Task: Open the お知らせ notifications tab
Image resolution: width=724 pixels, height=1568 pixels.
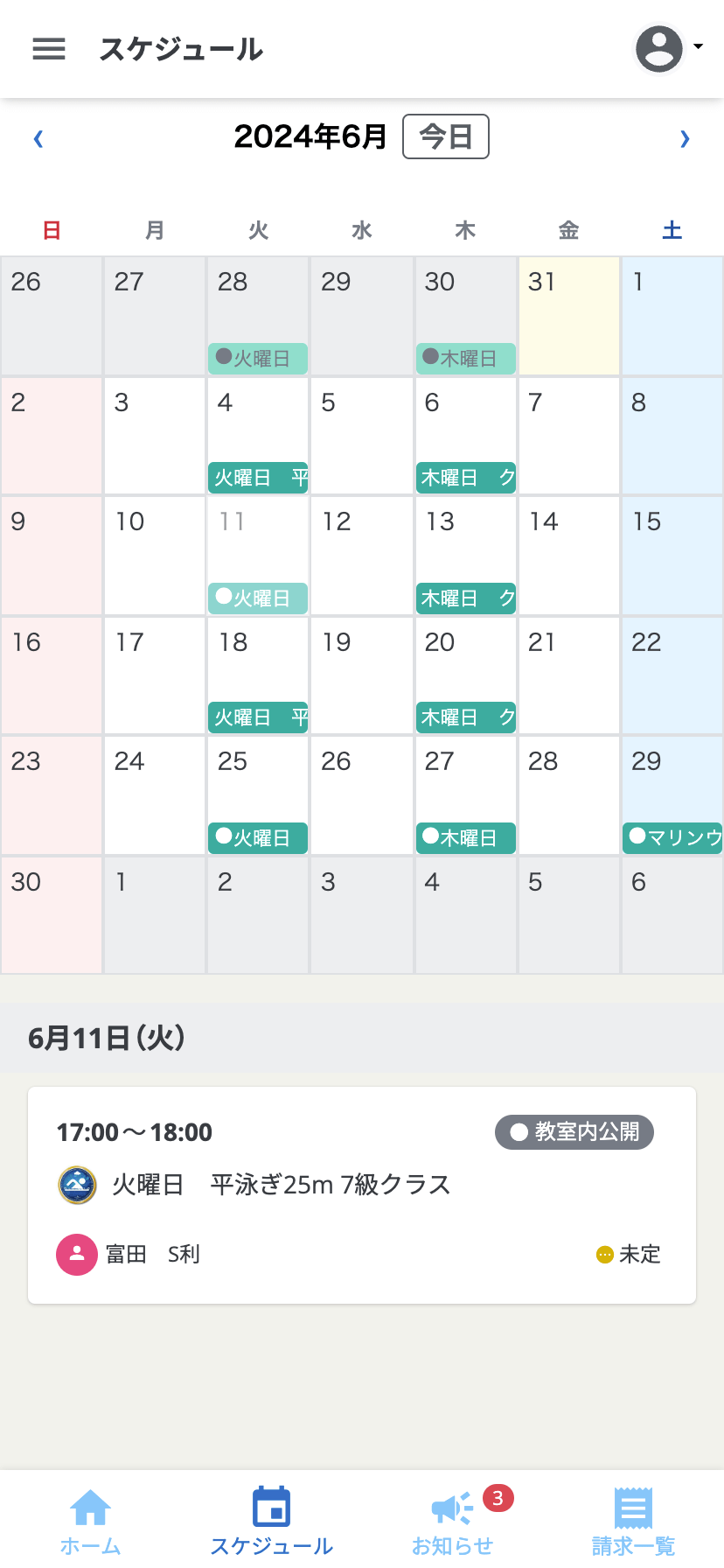Action: tap(452, 1521)
